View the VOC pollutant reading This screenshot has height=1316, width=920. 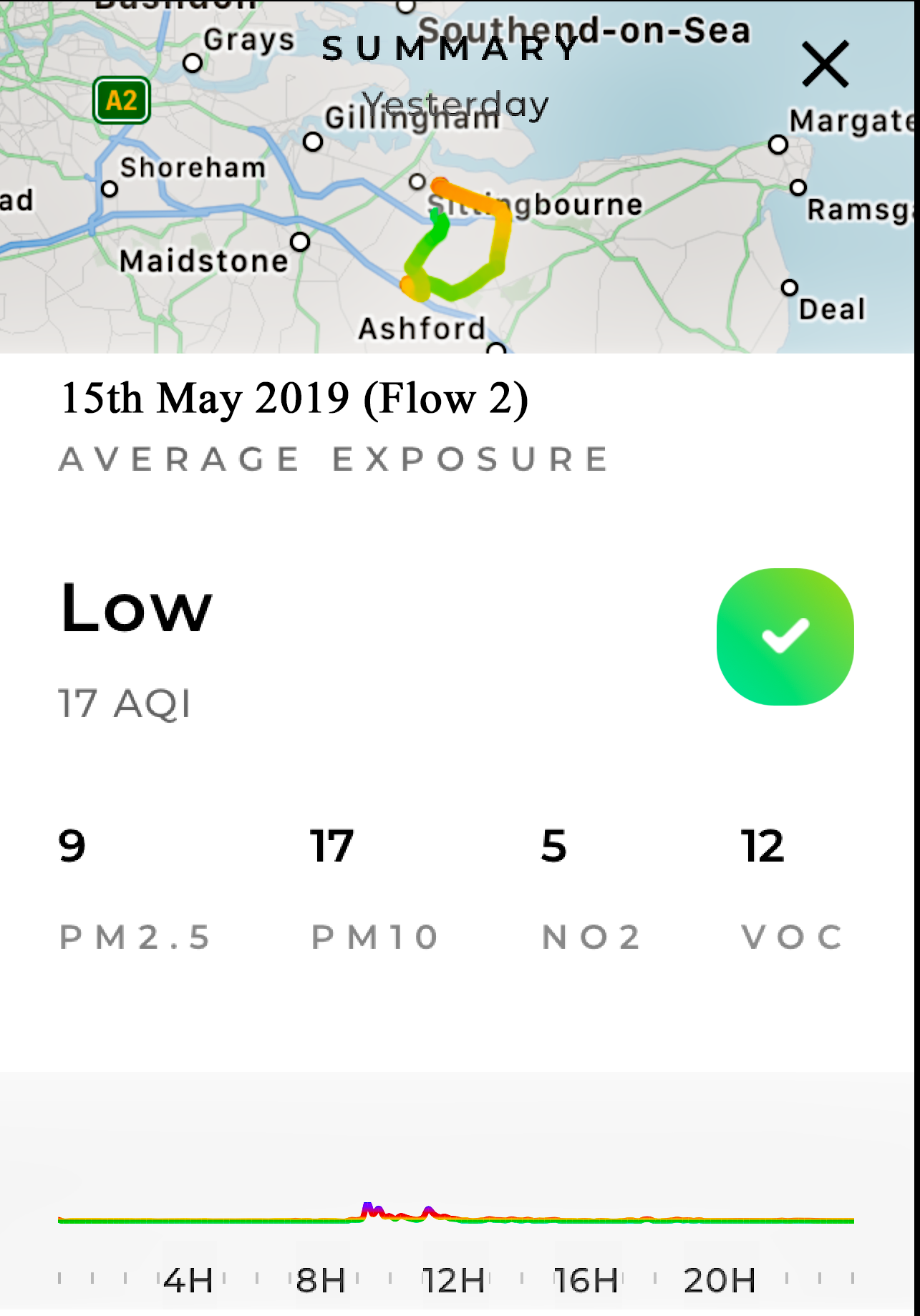[791, 887]
